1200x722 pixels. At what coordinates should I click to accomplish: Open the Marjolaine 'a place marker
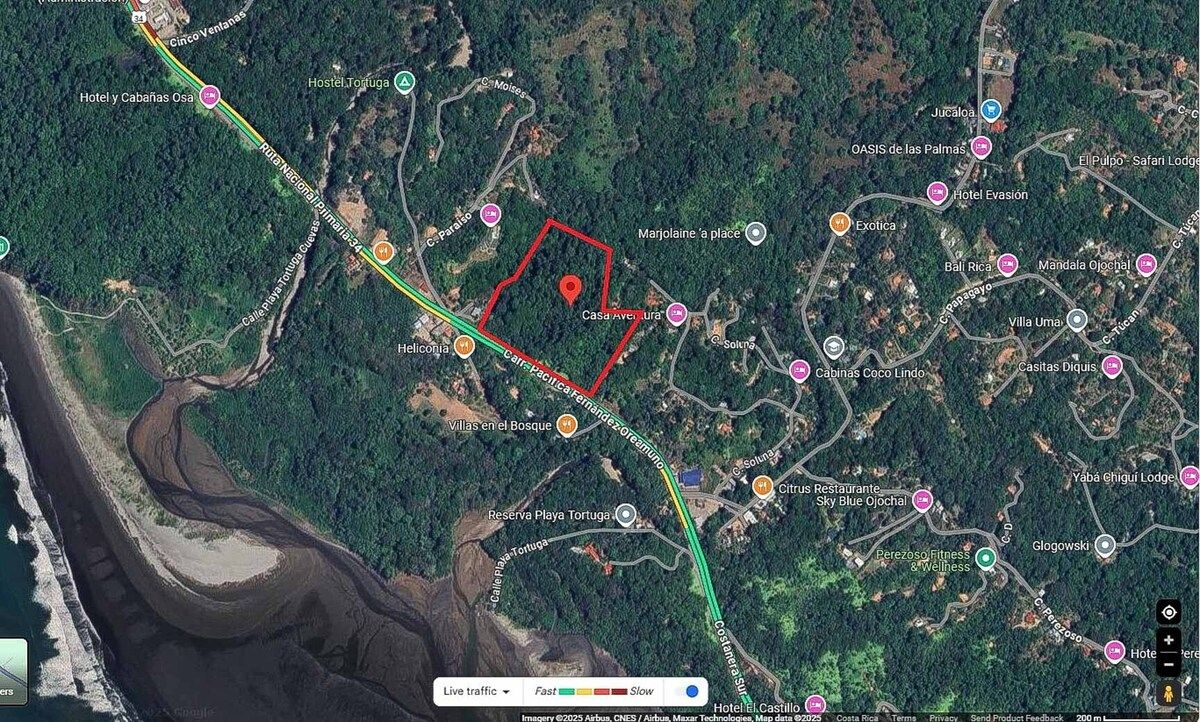point(756,233)
